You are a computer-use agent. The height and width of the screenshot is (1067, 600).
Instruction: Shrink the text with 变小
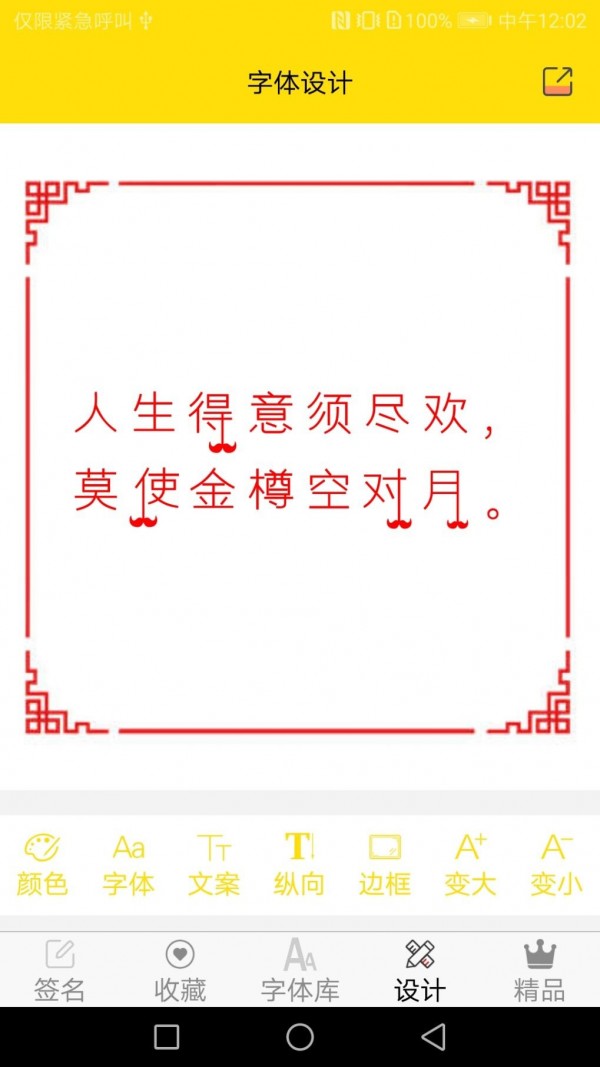tap(556, 865)
